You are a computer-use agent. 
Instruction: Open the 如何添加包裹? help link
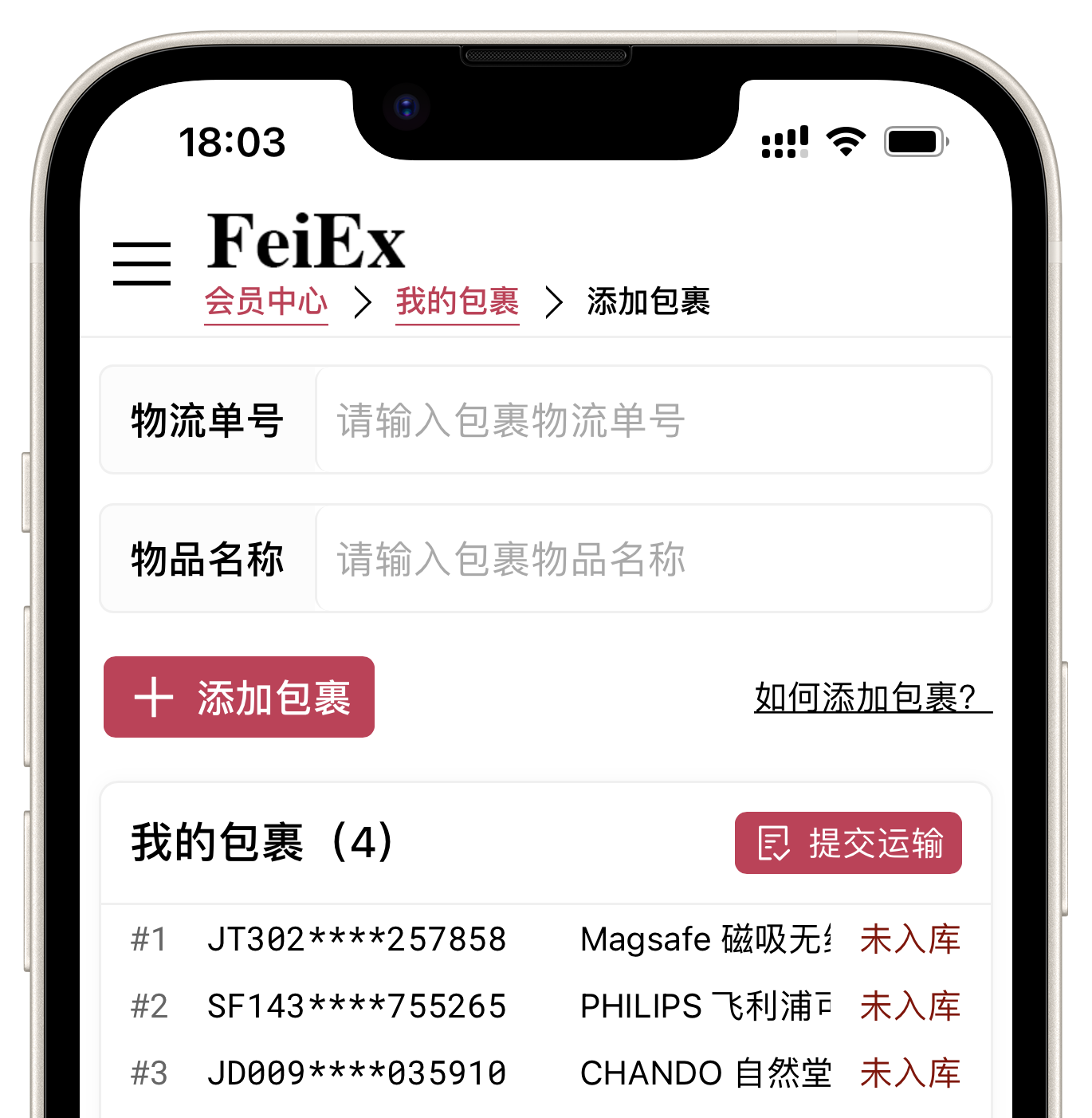pyautogui.click(x=872, y=698)
